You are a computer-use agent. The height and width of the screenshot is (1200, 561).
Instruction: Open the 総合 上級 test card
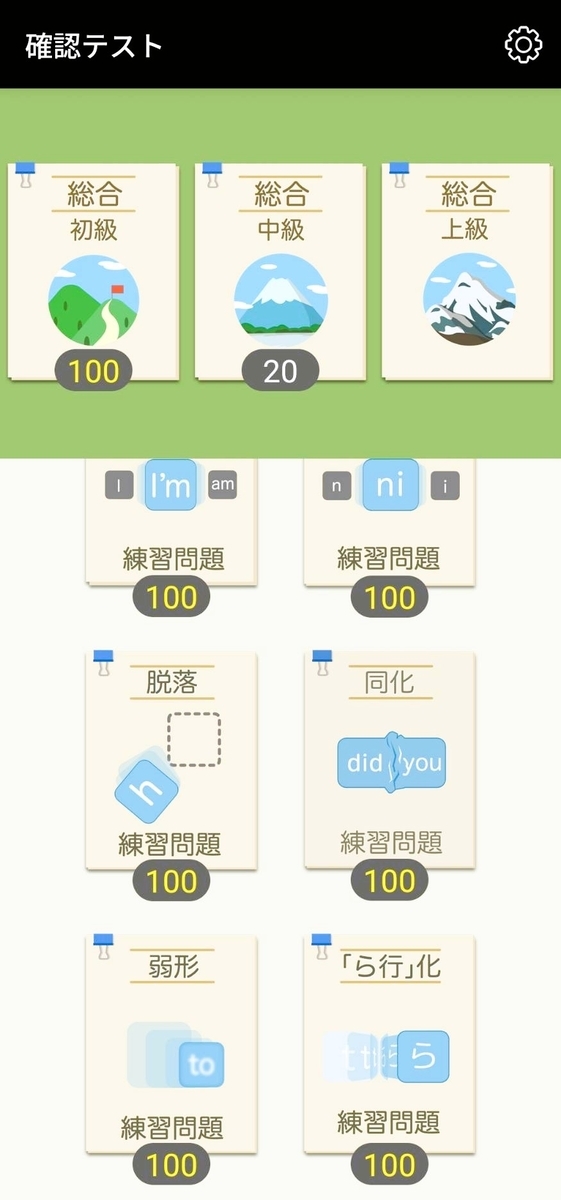[468, 272]
